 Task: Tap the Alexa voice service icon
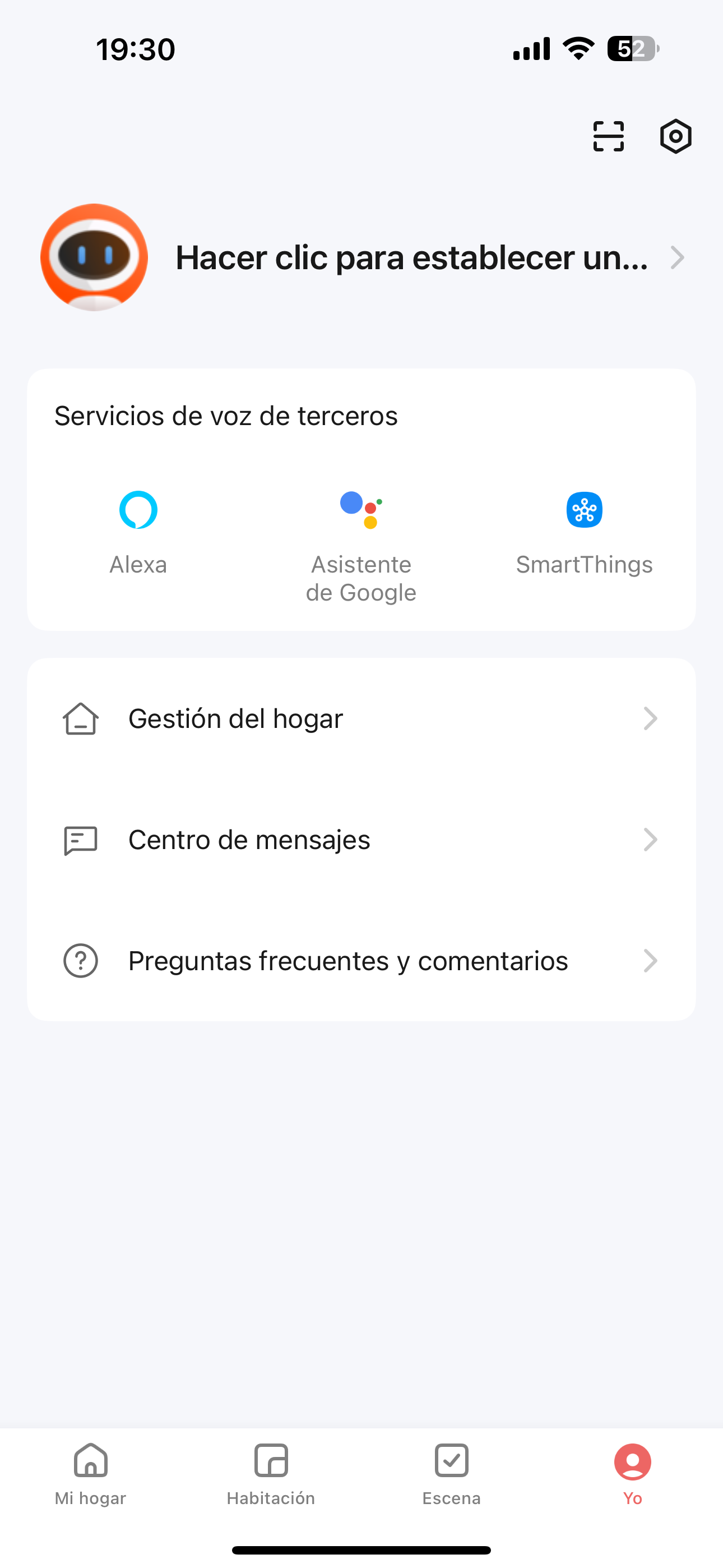[138, 511]
